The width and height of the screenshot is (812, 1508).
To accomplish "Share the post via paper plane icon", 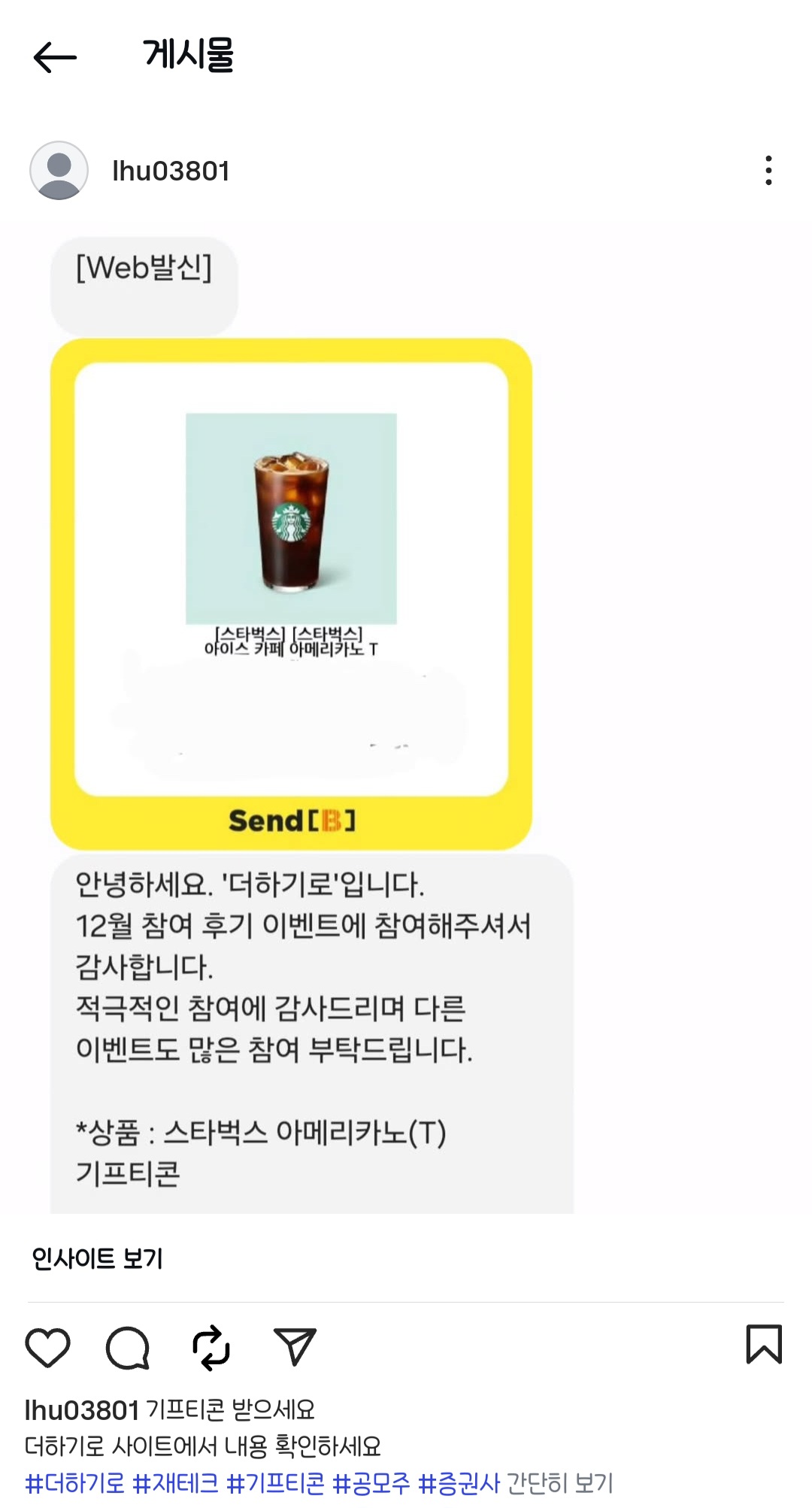I will point(294,1346).
